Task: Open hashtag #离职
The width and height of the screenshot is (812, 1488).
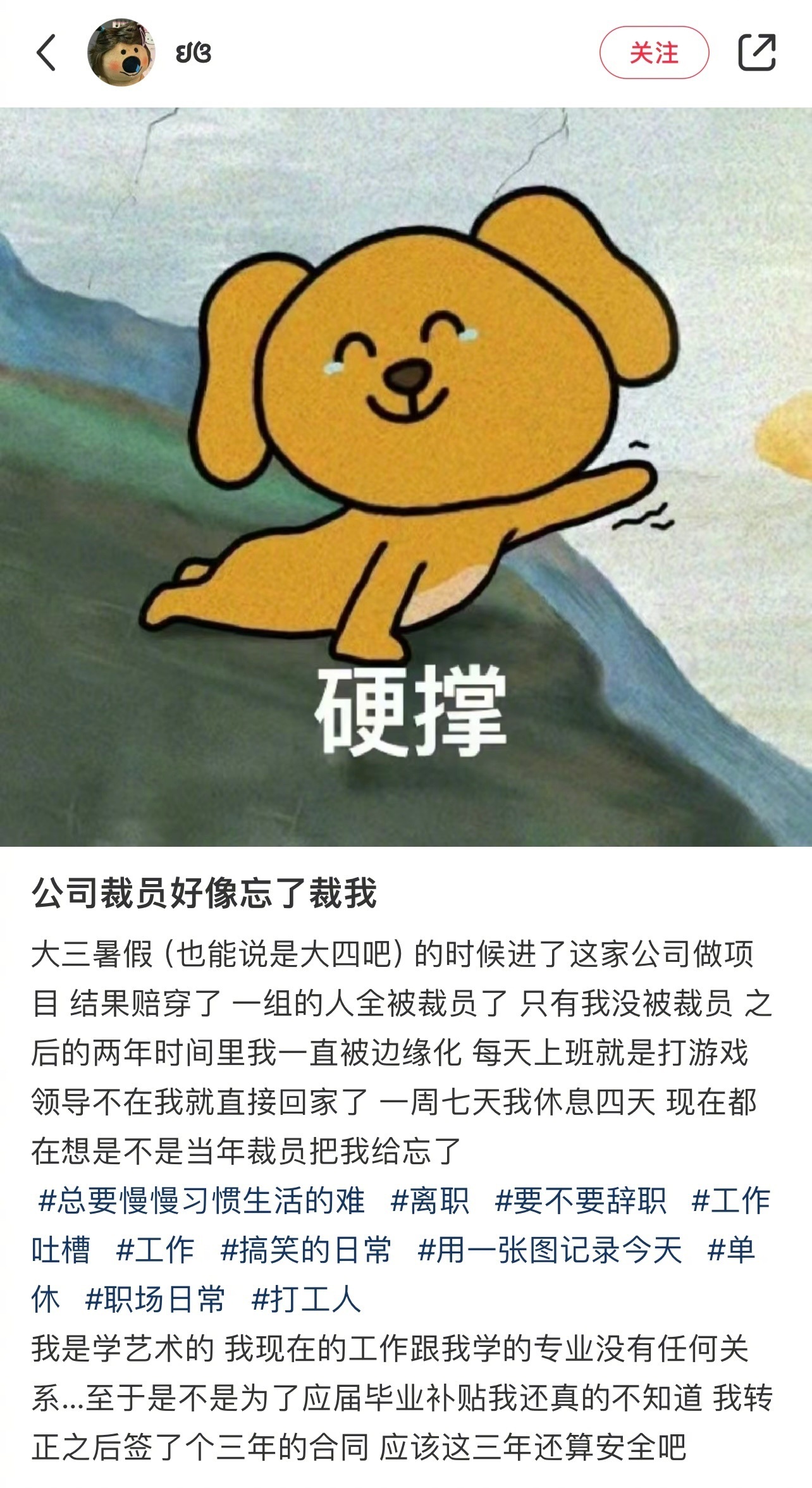Action: coord(430,1200)
